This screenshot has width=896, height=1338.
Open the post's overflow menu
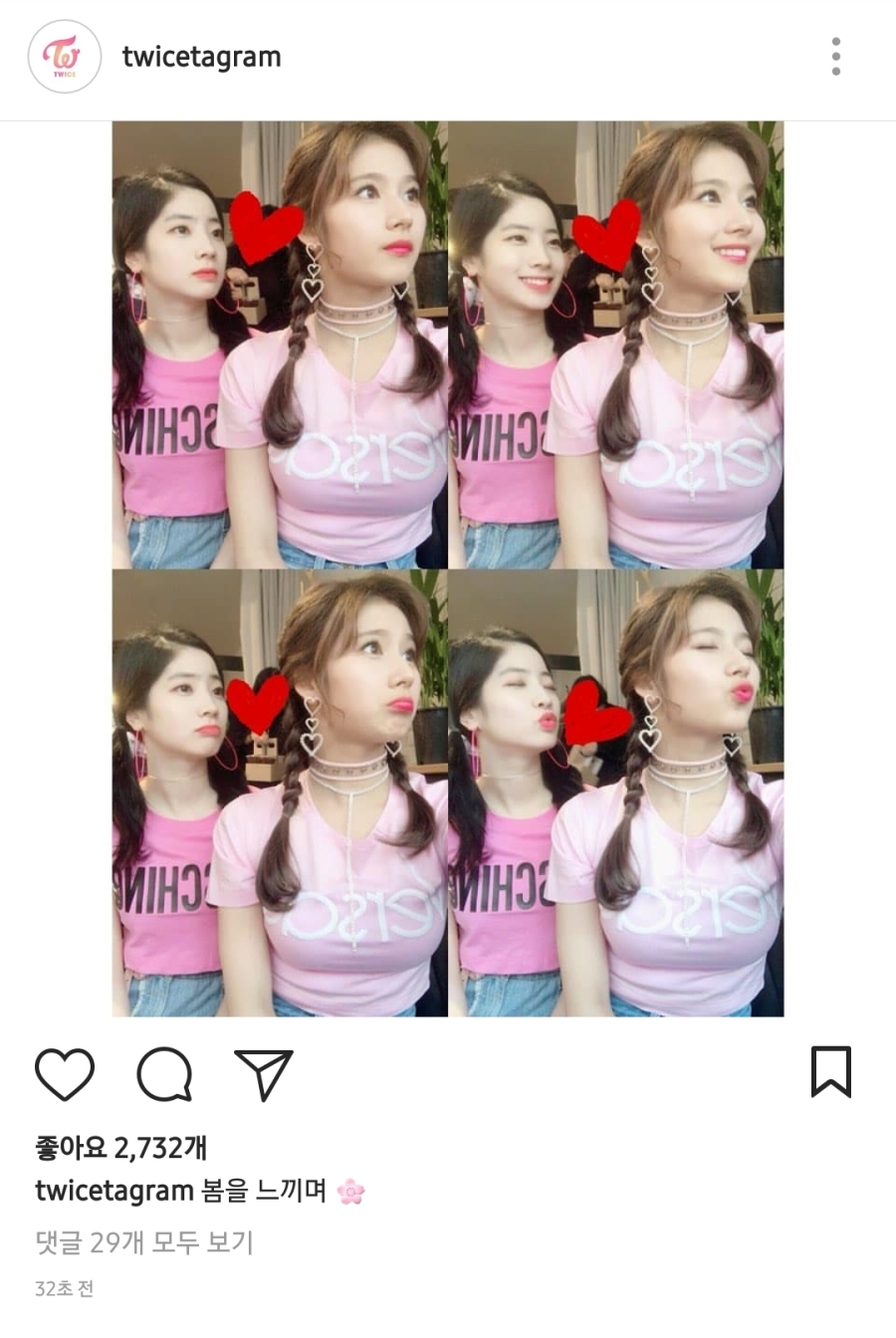[x=836, y=57]
